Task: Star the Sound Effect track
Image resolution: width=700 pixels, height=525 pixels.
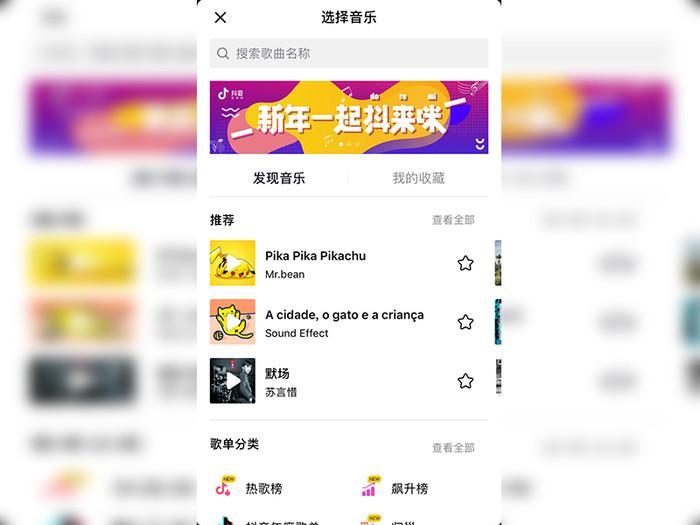Action: tap(465, 322)
